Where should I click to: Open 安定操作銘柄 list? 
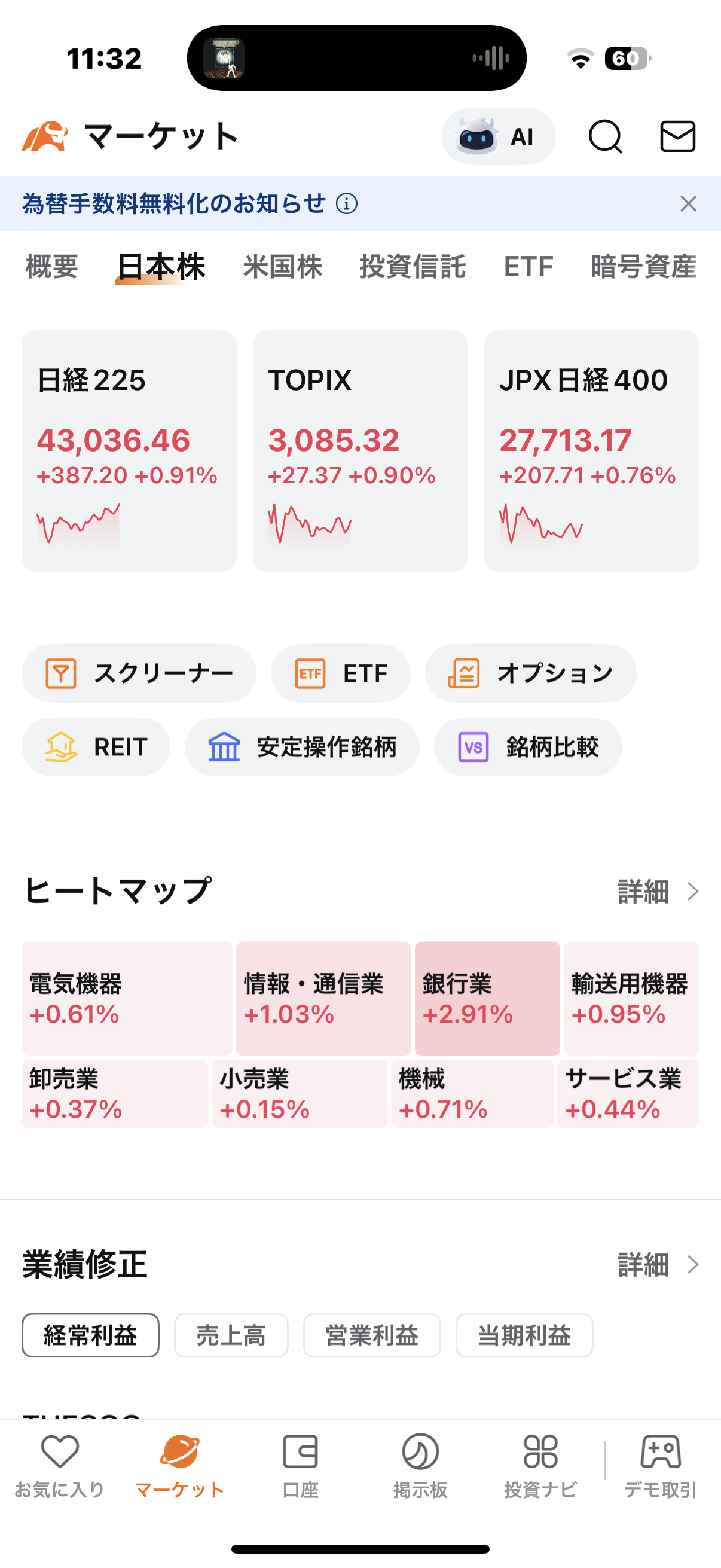point(302,747)
